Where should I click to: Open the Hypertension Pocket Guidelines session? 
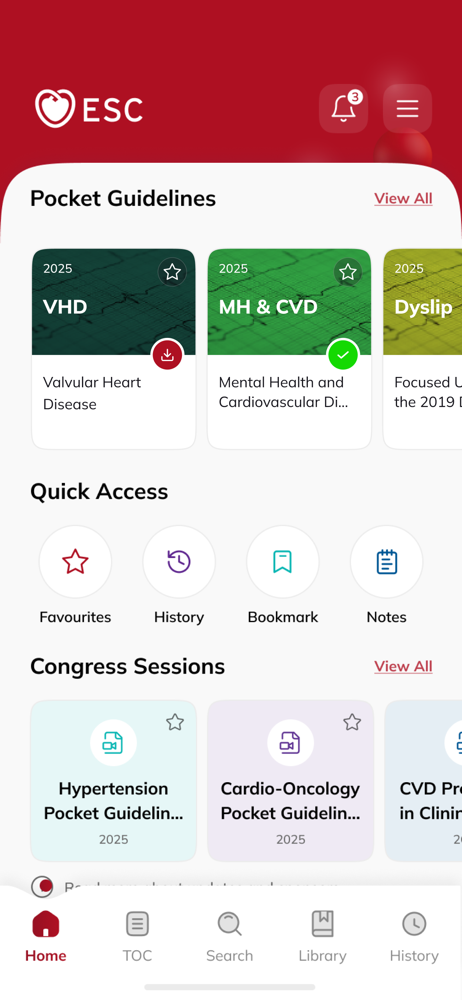114,781
